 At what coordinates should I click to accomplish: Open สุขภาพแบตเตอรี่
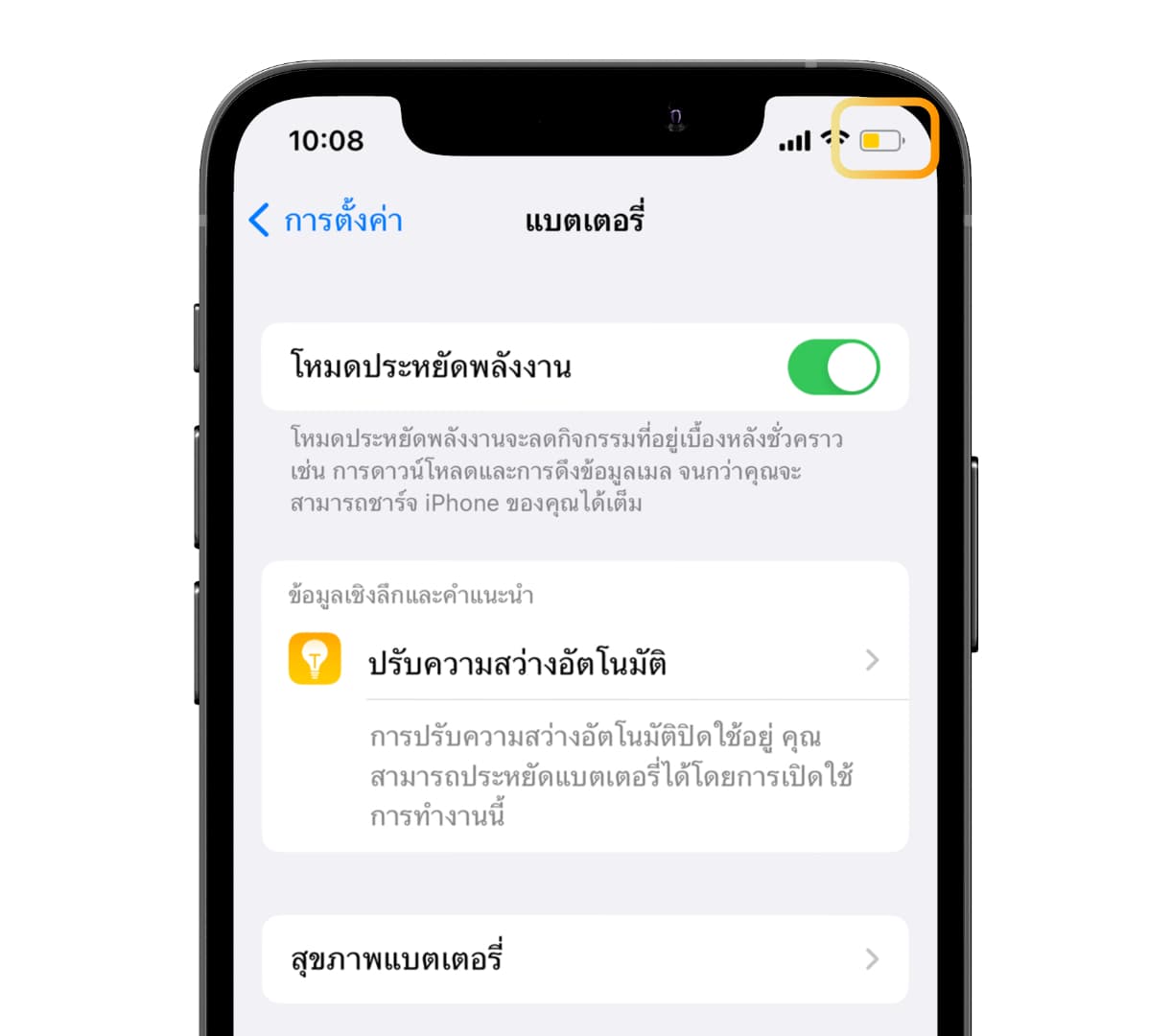585,958
